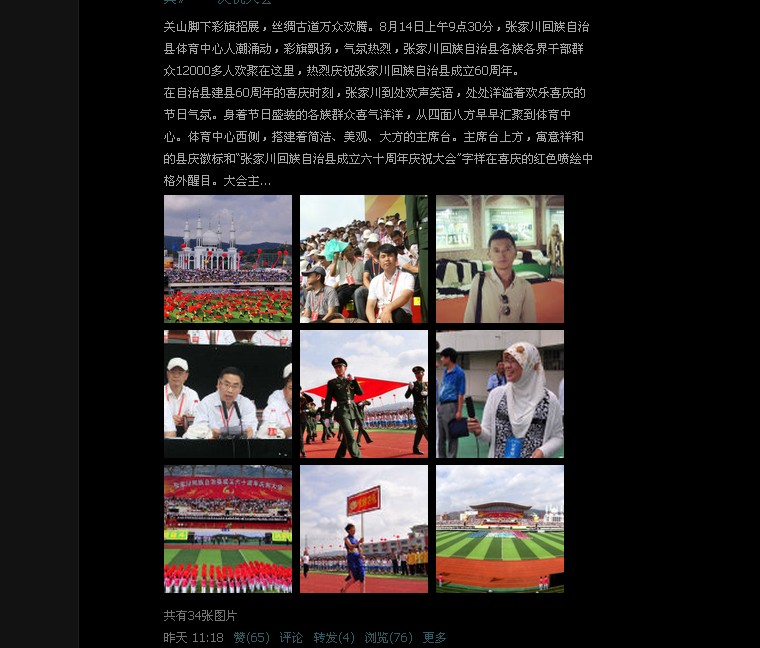Open the 评论 comment link

coord(291,637)
